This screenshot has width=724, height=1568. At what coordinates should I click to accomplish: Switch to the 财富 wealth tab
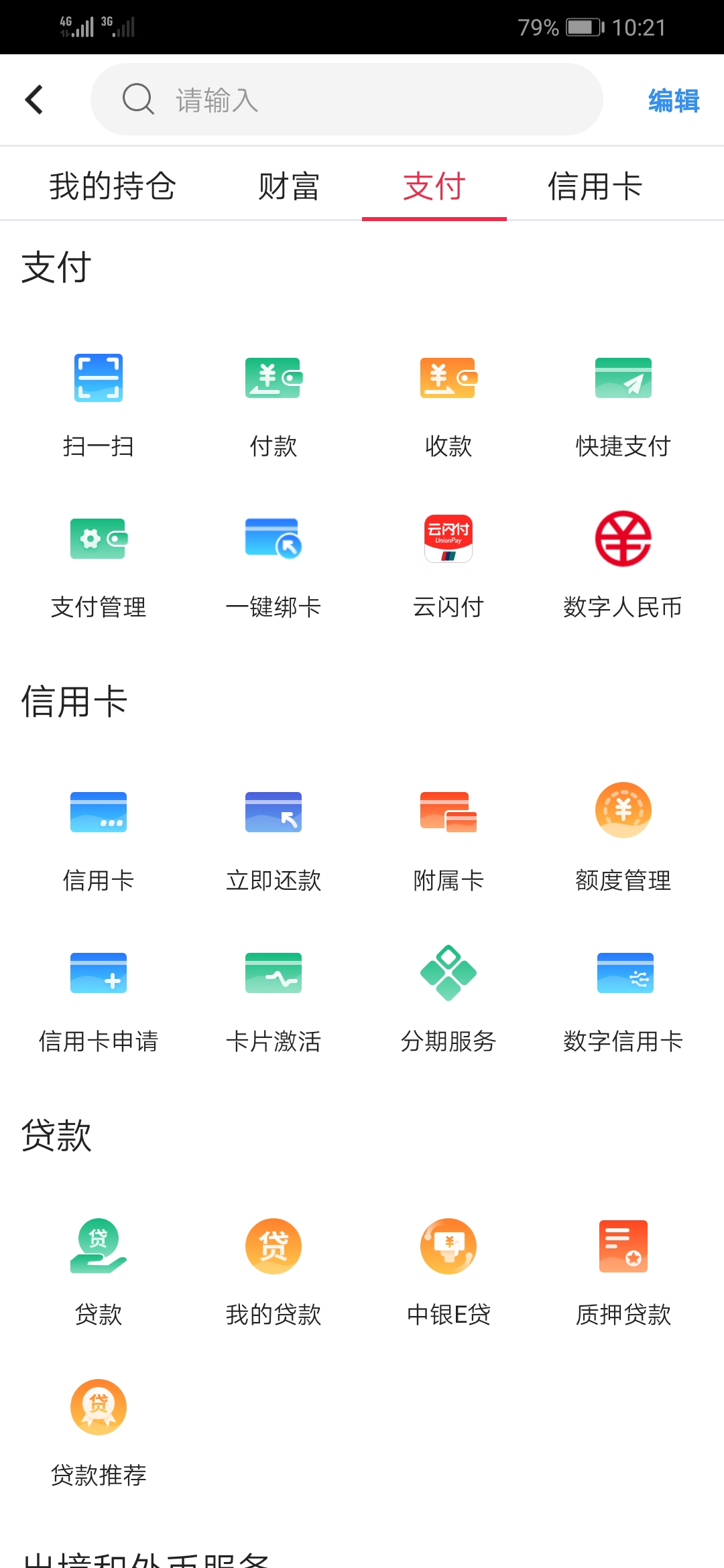click(x=287, y=186)
